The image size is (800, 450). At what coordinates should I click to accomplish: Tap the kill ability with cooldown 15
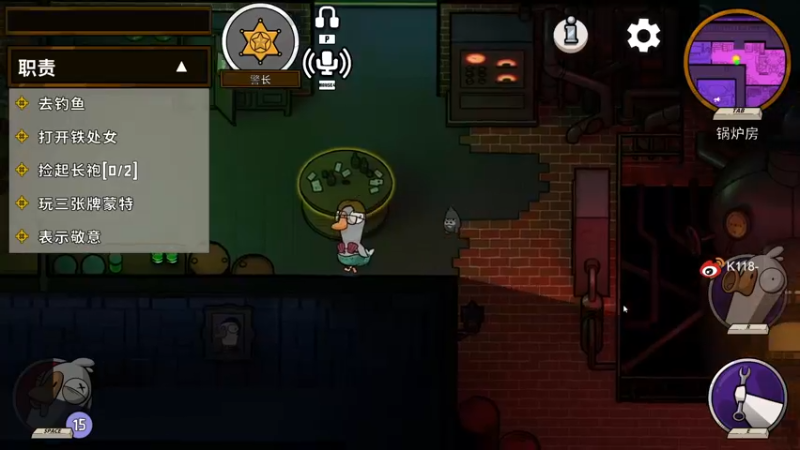pyautogui.click(x=53, y=397)
